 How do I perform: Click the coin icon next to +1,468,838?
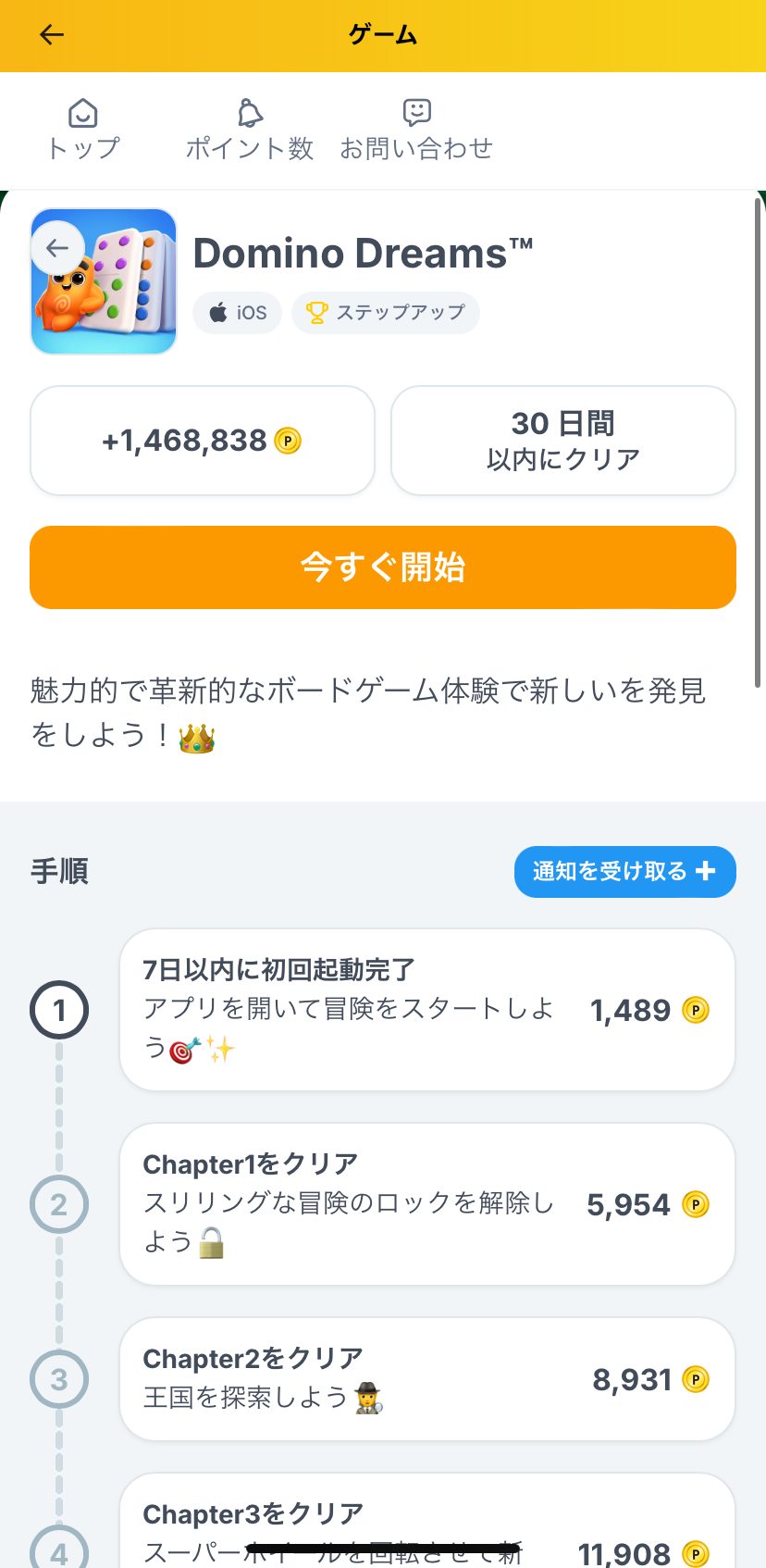287,441
